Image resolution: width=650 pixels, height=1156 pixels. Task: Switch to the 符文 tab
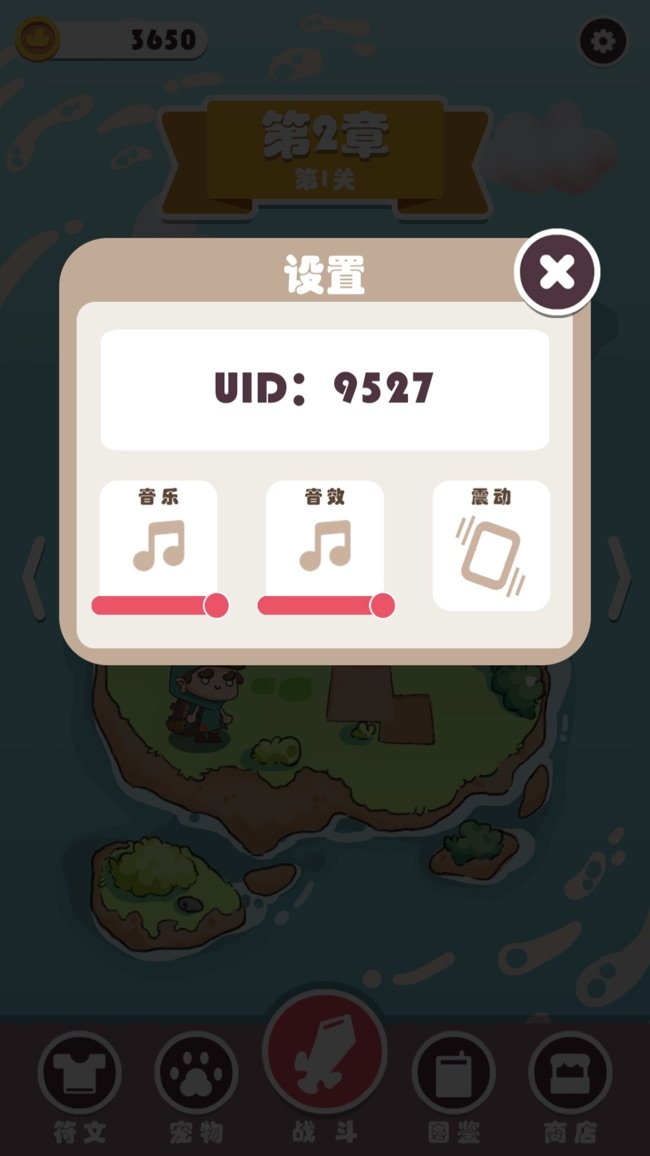79,1075
